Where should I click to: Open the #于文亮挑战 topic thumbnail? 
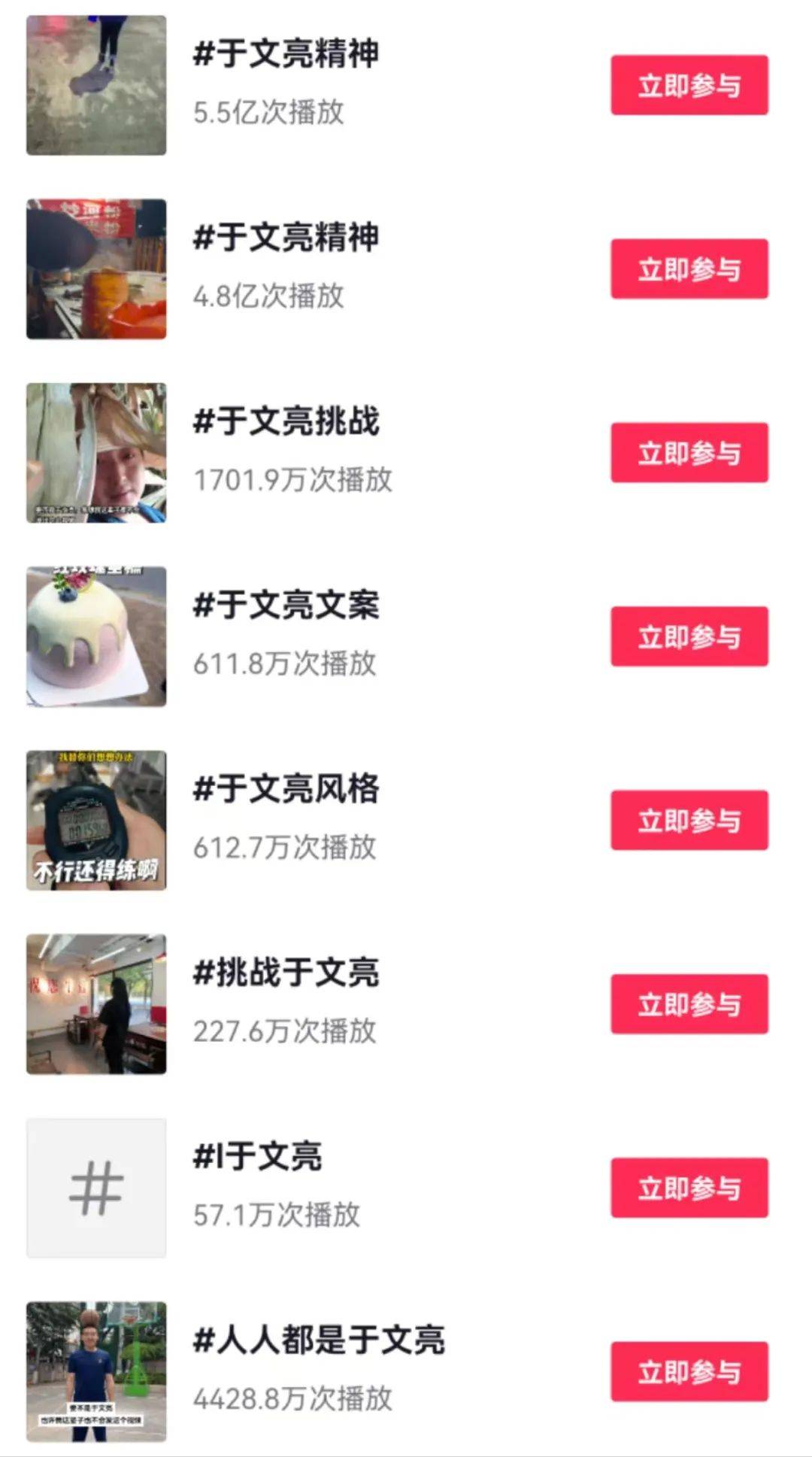96,453
